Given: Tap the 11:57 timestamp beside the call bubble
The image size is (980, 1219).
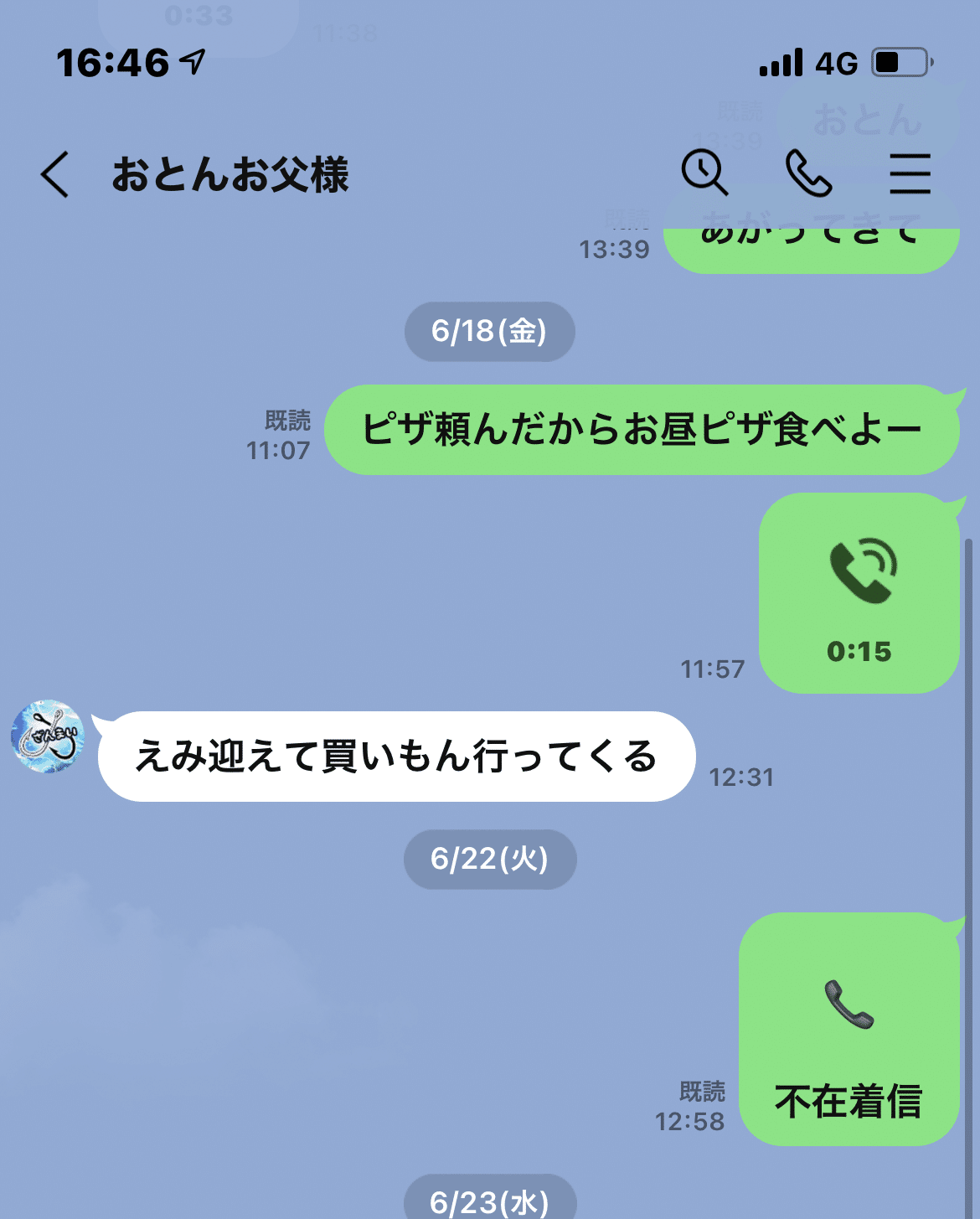Looking at the screenshot, I should click(714, 669).
